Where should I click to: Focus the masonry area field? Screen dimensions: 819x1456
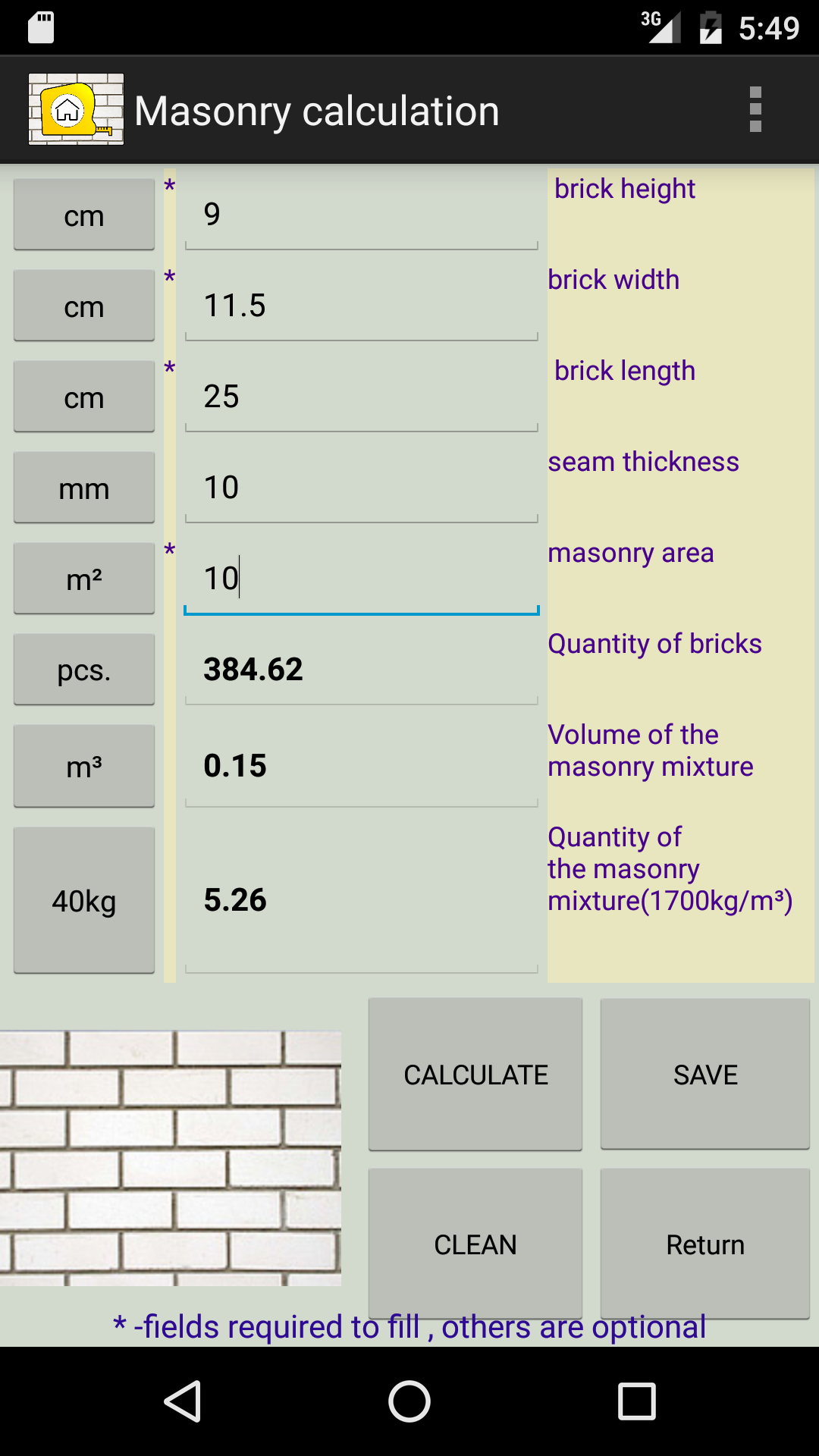362,579
